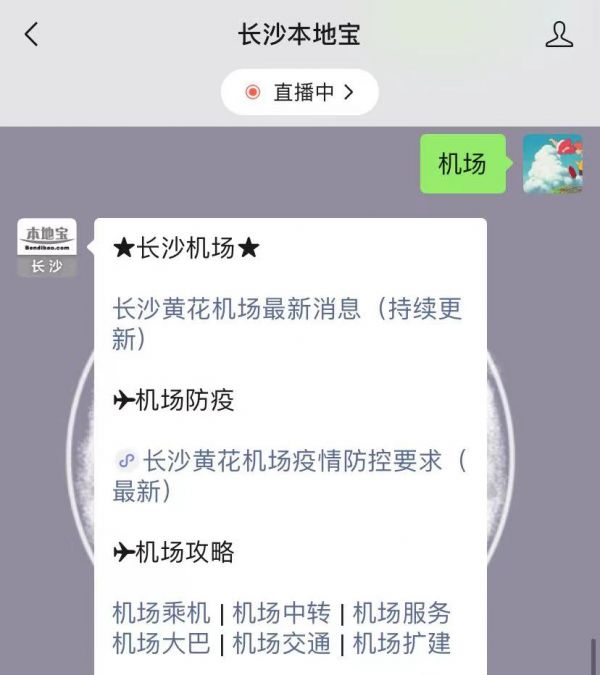The height and width of the screenshot is (675, 600).
Task: Open the 机场大巴 link
Action: [161, 643]
